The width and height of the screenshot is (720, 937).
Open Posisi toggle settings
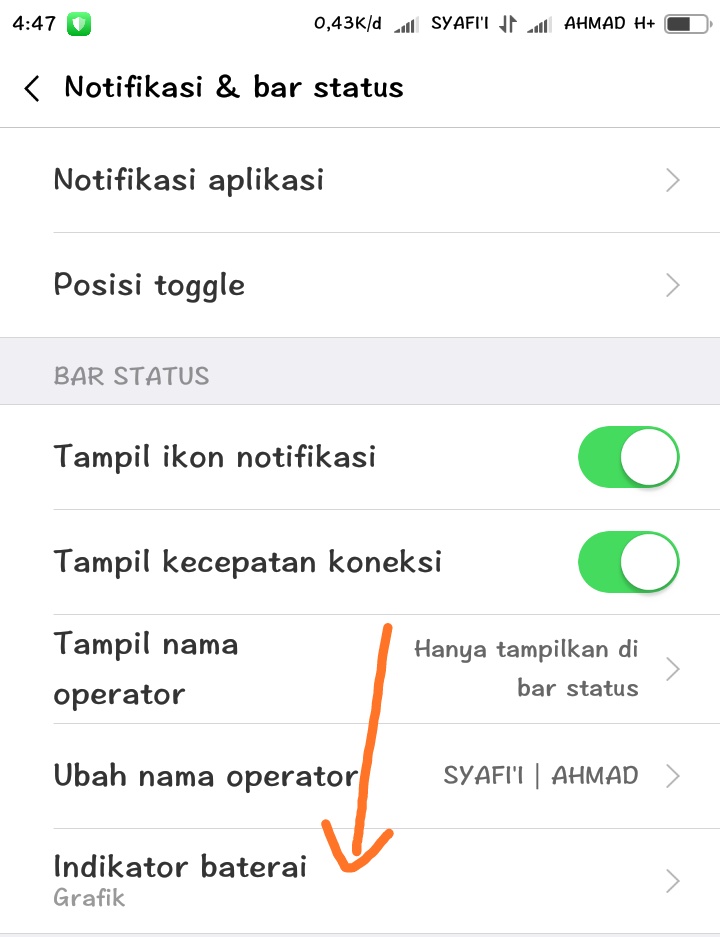[x=360, y=285]
